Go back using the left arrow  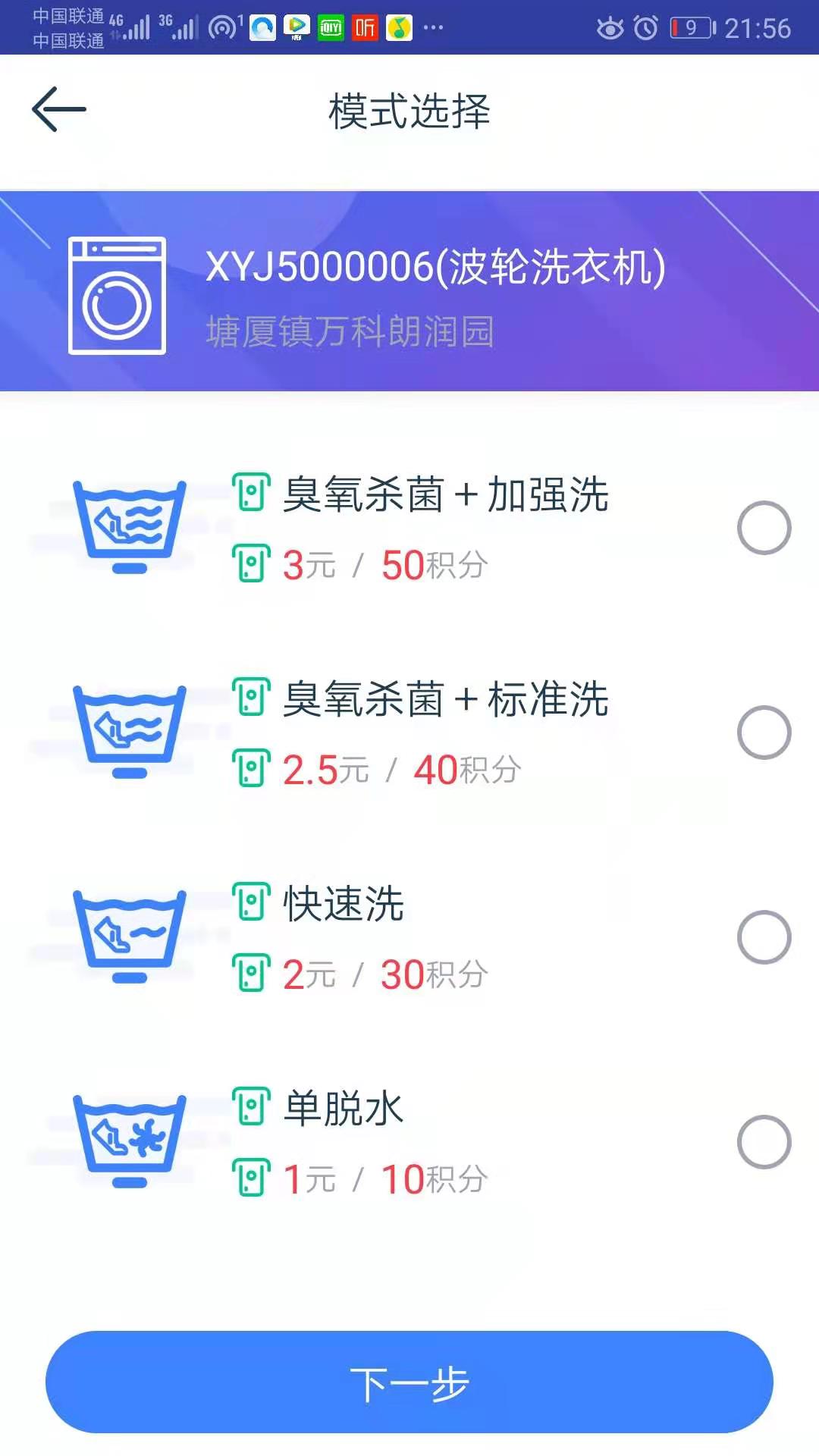coord(58,108)
